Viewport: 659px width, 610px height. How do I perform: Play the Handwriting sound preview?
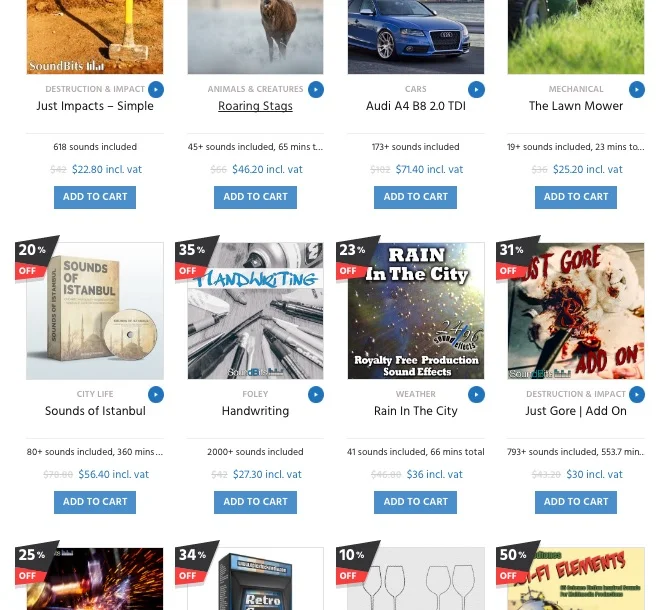[316, 395]
